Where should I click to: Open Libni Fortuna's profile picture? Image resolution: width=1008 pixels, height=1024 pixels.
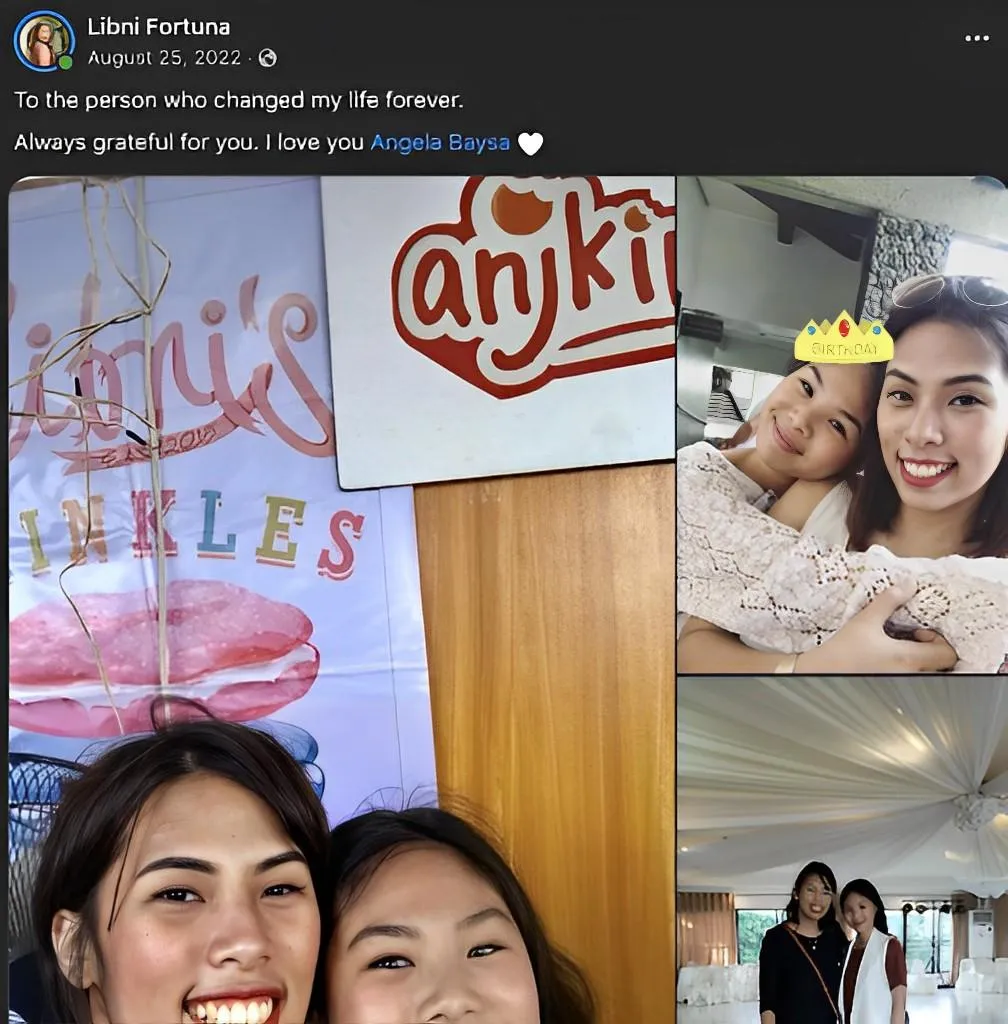pyautogui.click(x=43, y=41)
